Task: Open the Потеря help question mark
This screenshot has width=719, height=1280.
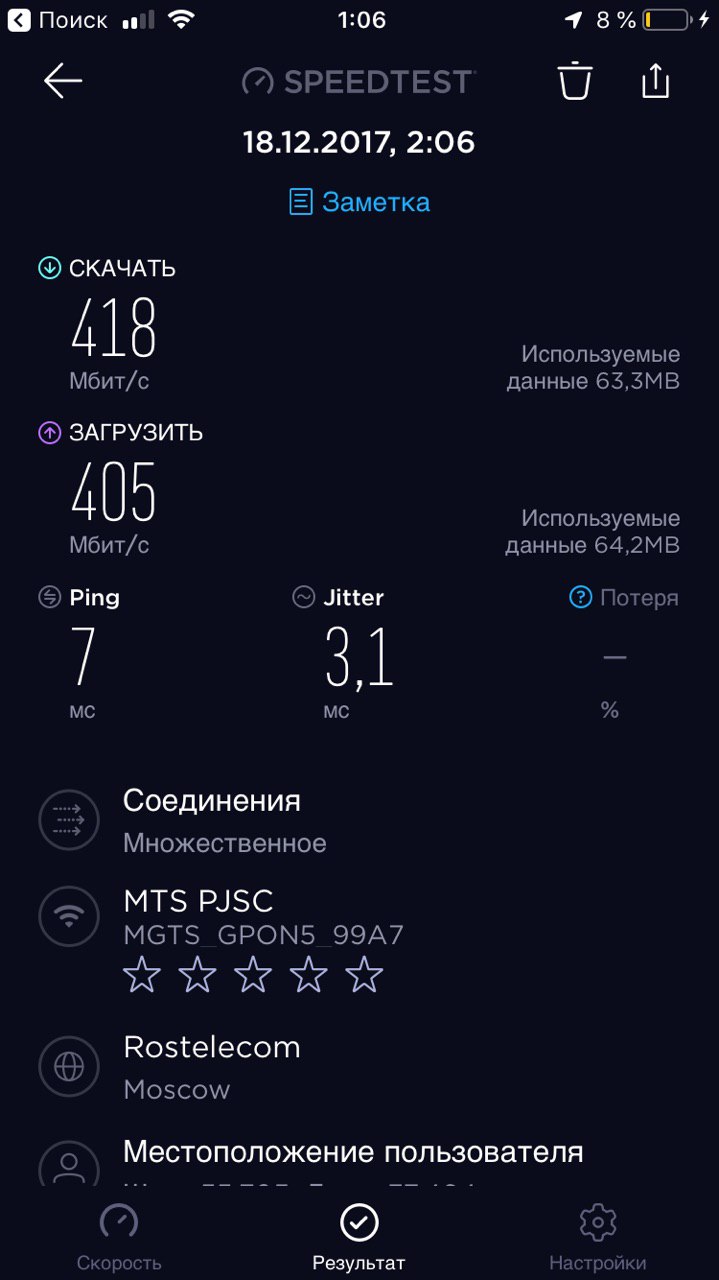Action: point(580,597)
